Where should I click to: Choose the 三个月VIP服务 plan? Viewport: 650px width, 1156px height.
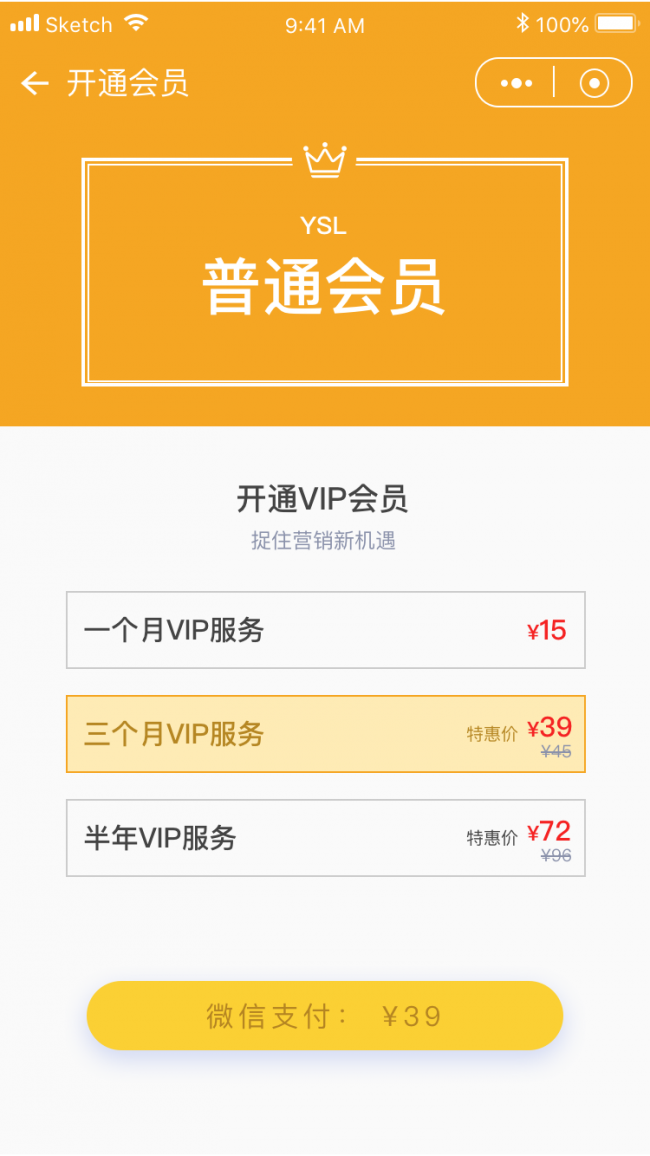[x=325, y=734]
